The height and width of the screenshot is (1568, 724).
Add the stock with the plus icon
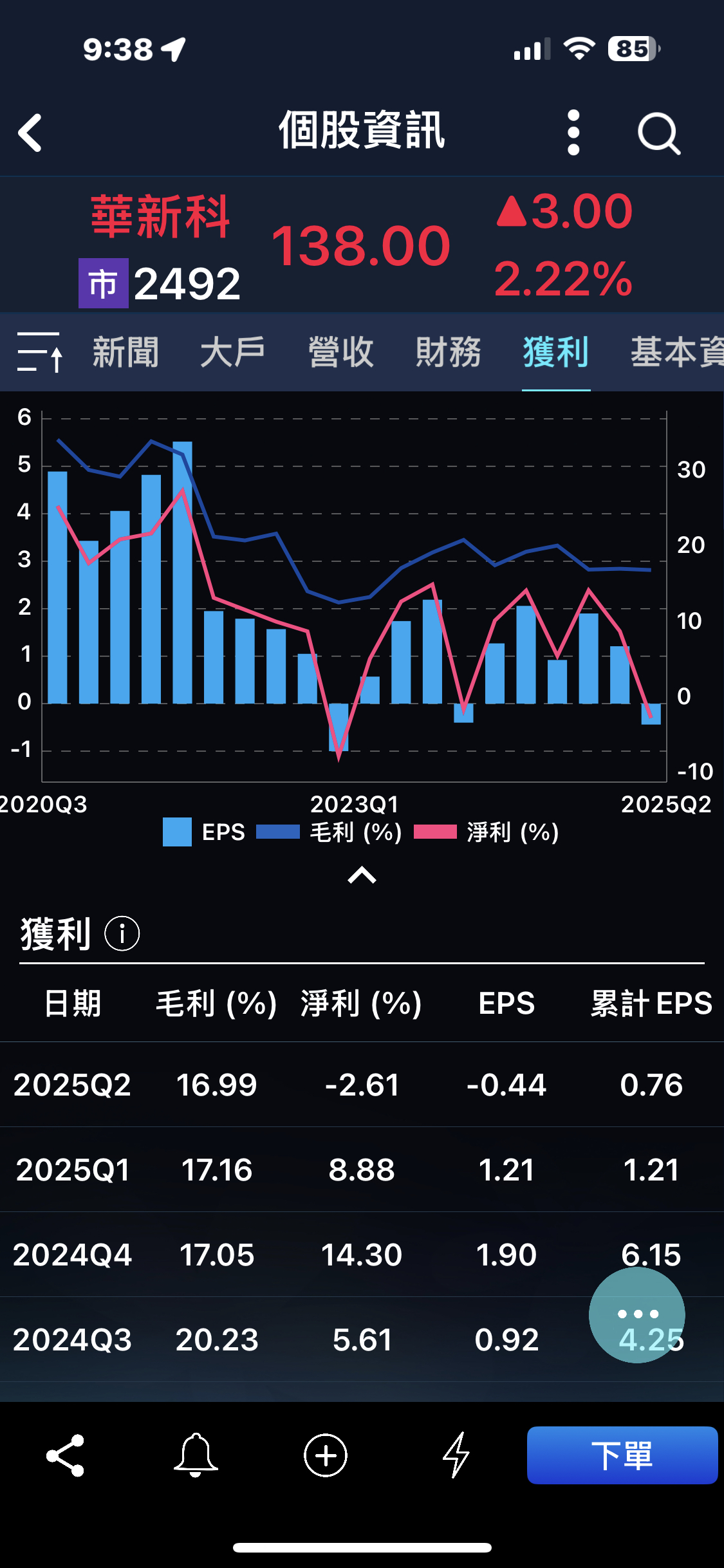click(326, 1455)
